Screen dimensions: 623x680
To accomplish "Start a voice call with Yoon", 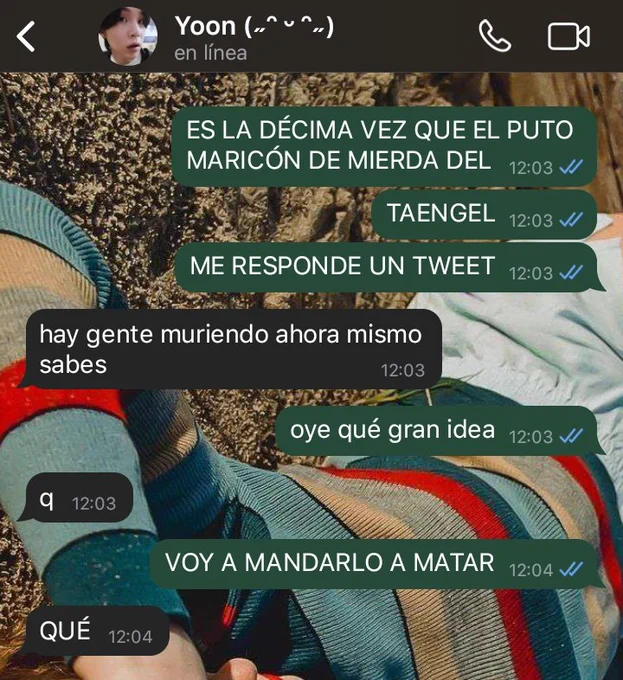I will (495, 36).
